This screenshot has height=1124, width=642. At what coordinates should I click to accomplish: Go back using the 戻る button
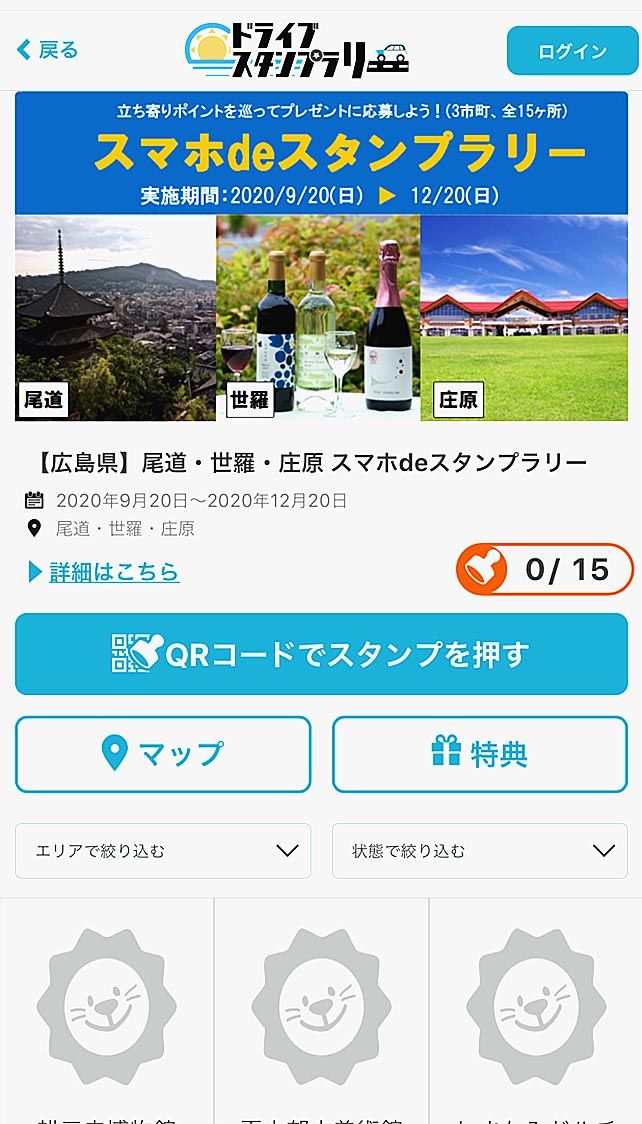[48, 50]
